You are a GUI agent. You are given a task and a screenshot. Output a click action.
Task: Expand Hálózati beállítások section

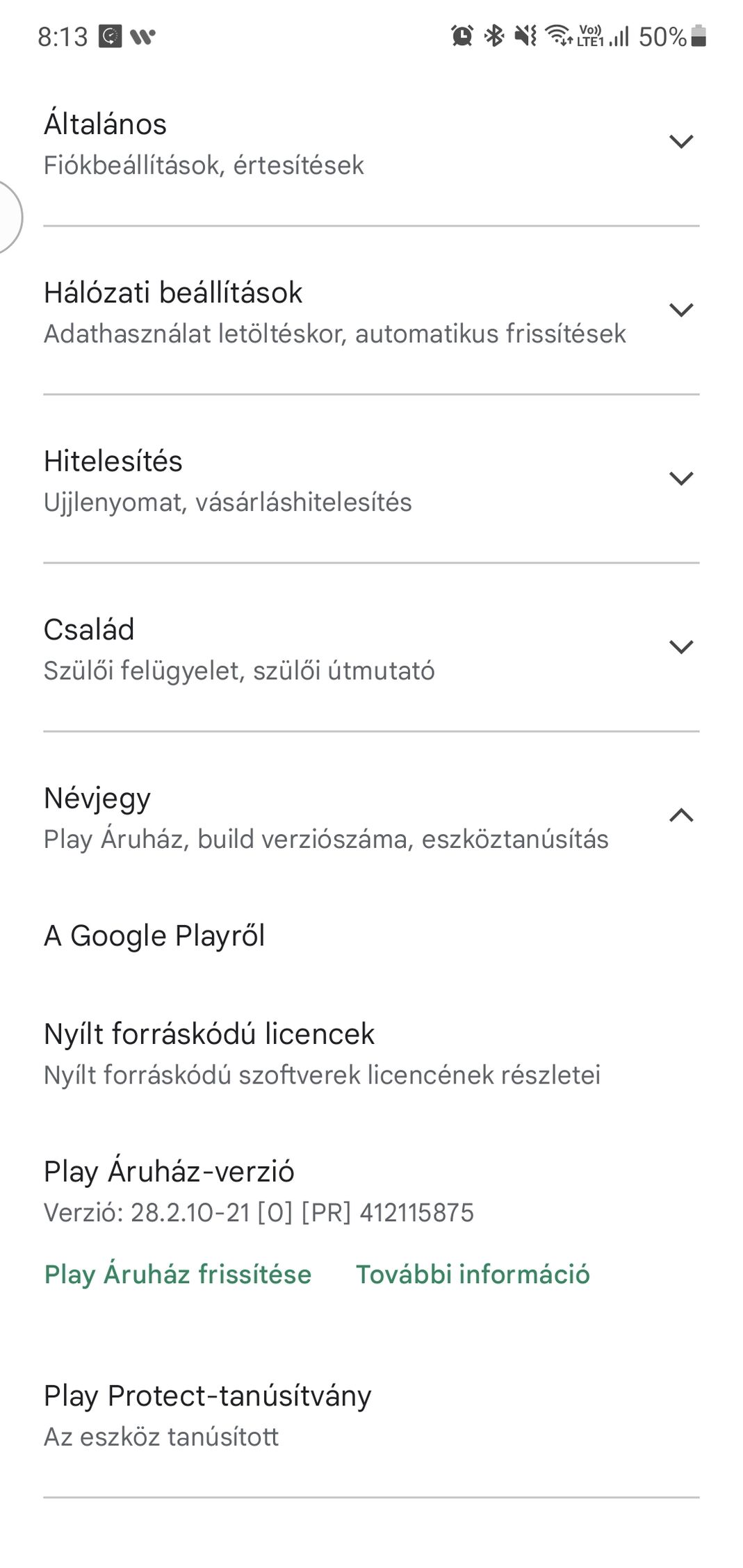(x=371, y=311)
